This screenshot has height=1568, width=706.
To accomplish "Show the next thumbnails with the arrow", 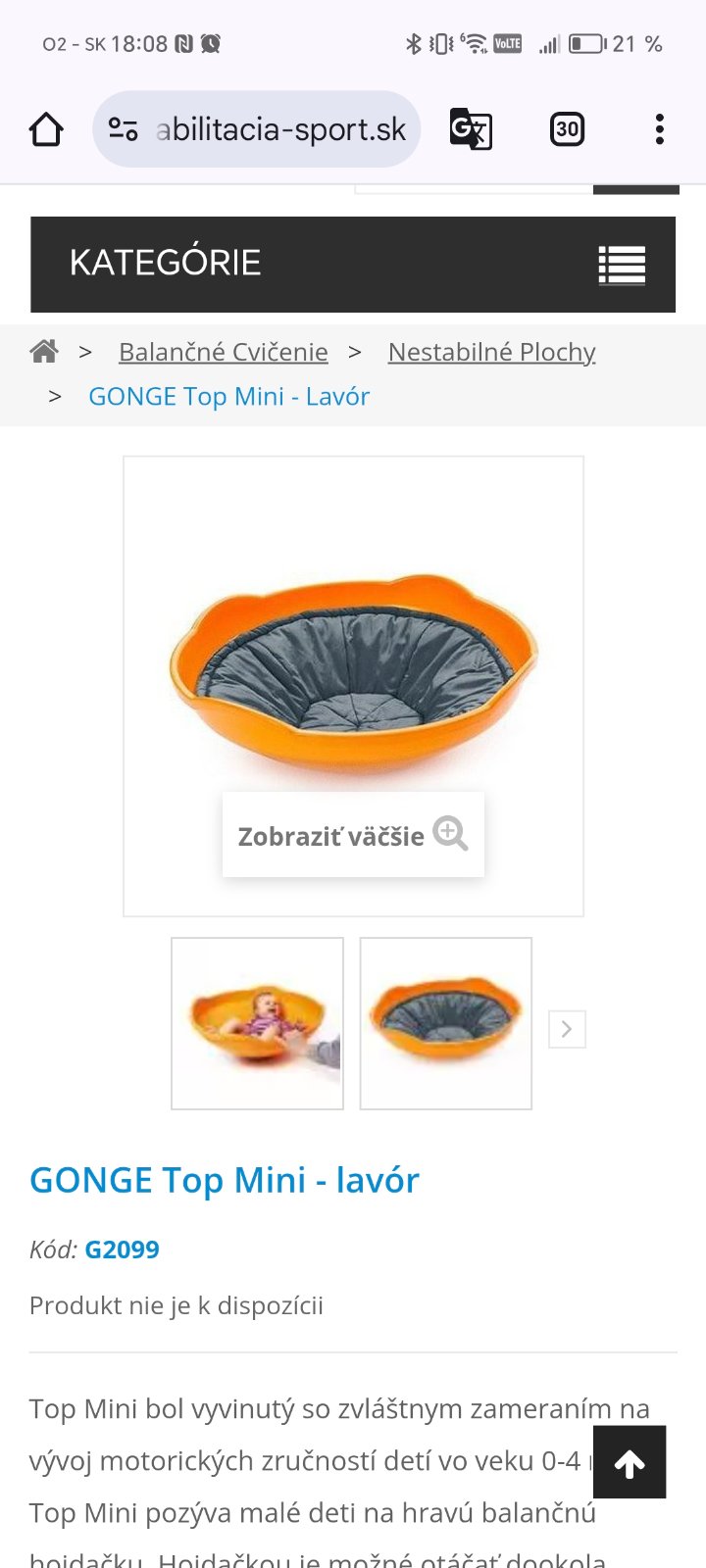I will [567, 1029].
